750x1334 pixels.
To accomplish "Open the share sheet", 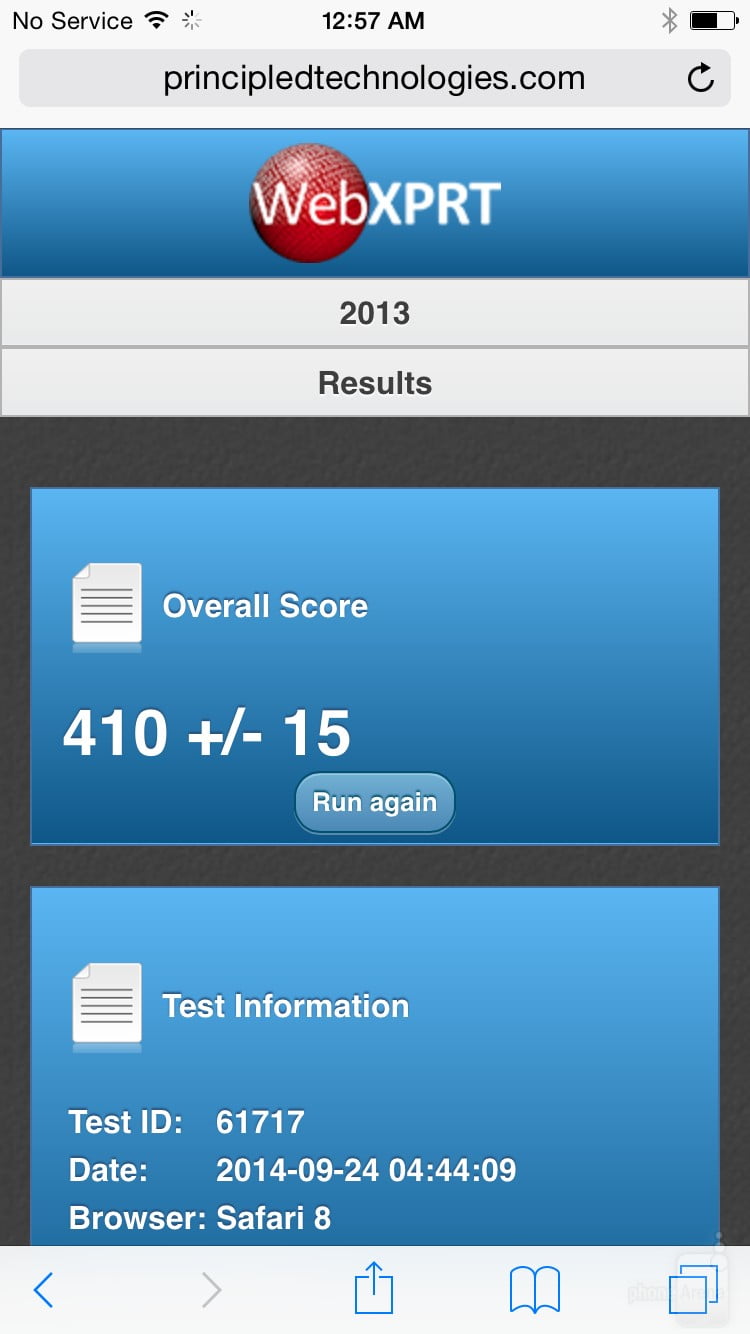I will 375,1288.
